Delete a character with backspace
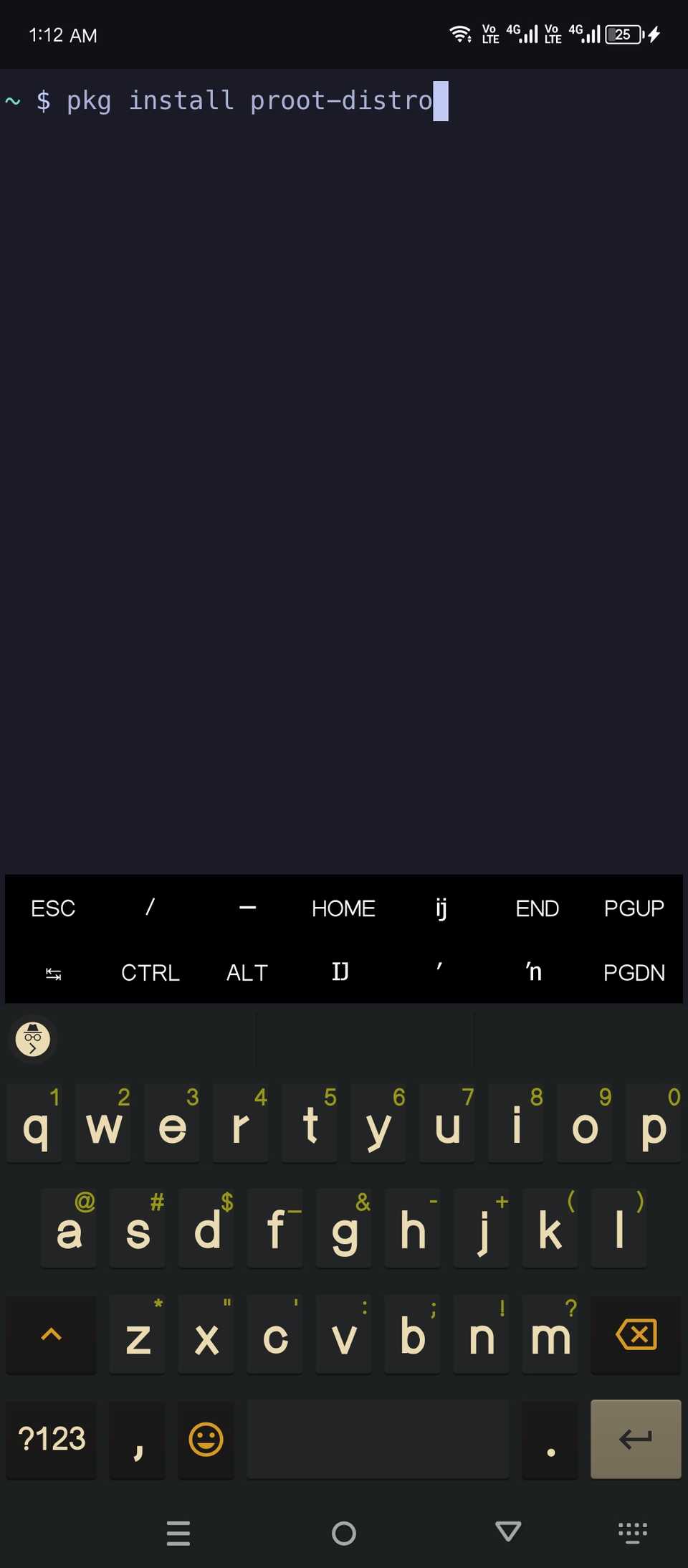Viewport: 688px width, 1568px height. coord(635,1334)
